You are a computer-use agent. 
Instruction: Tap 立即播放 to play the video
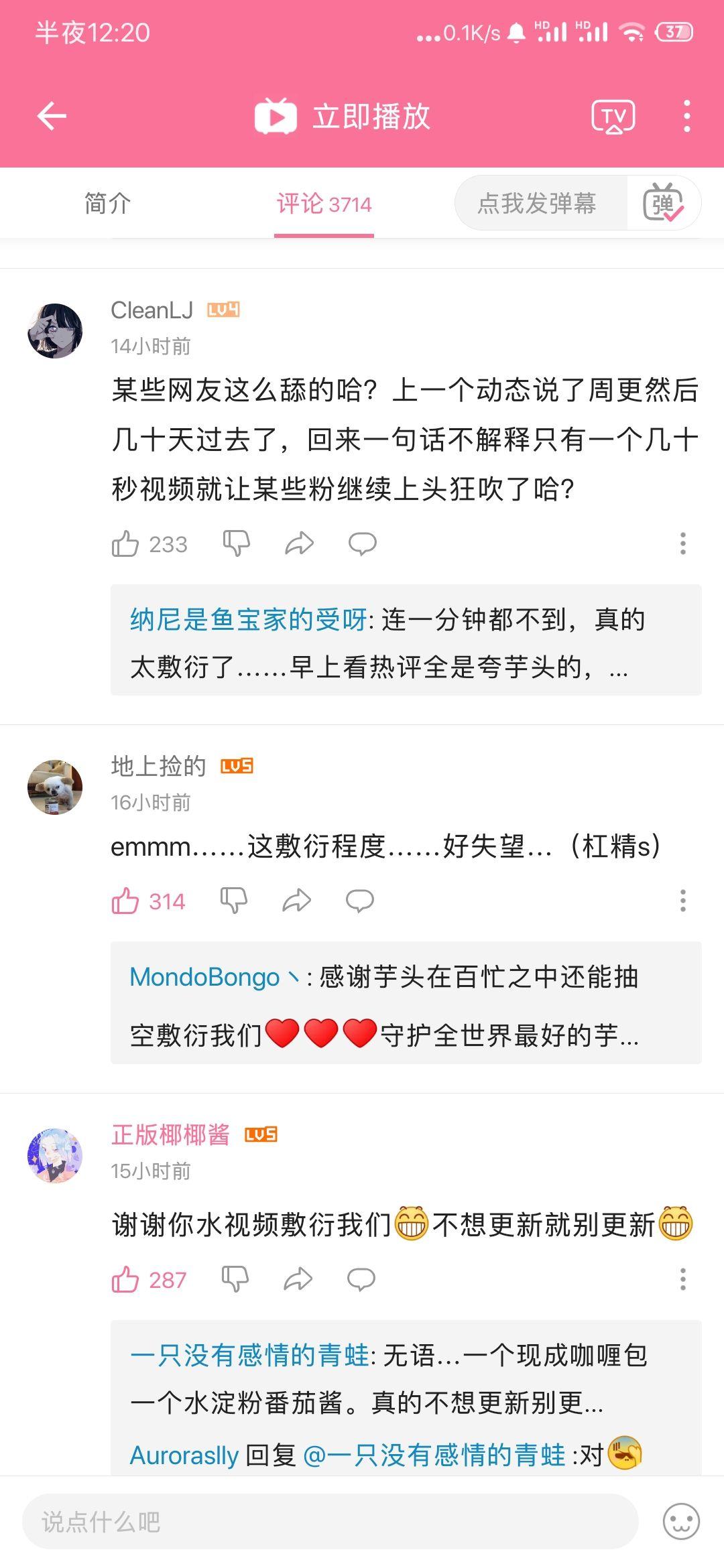pyautogui.click(x=343, y=117)
